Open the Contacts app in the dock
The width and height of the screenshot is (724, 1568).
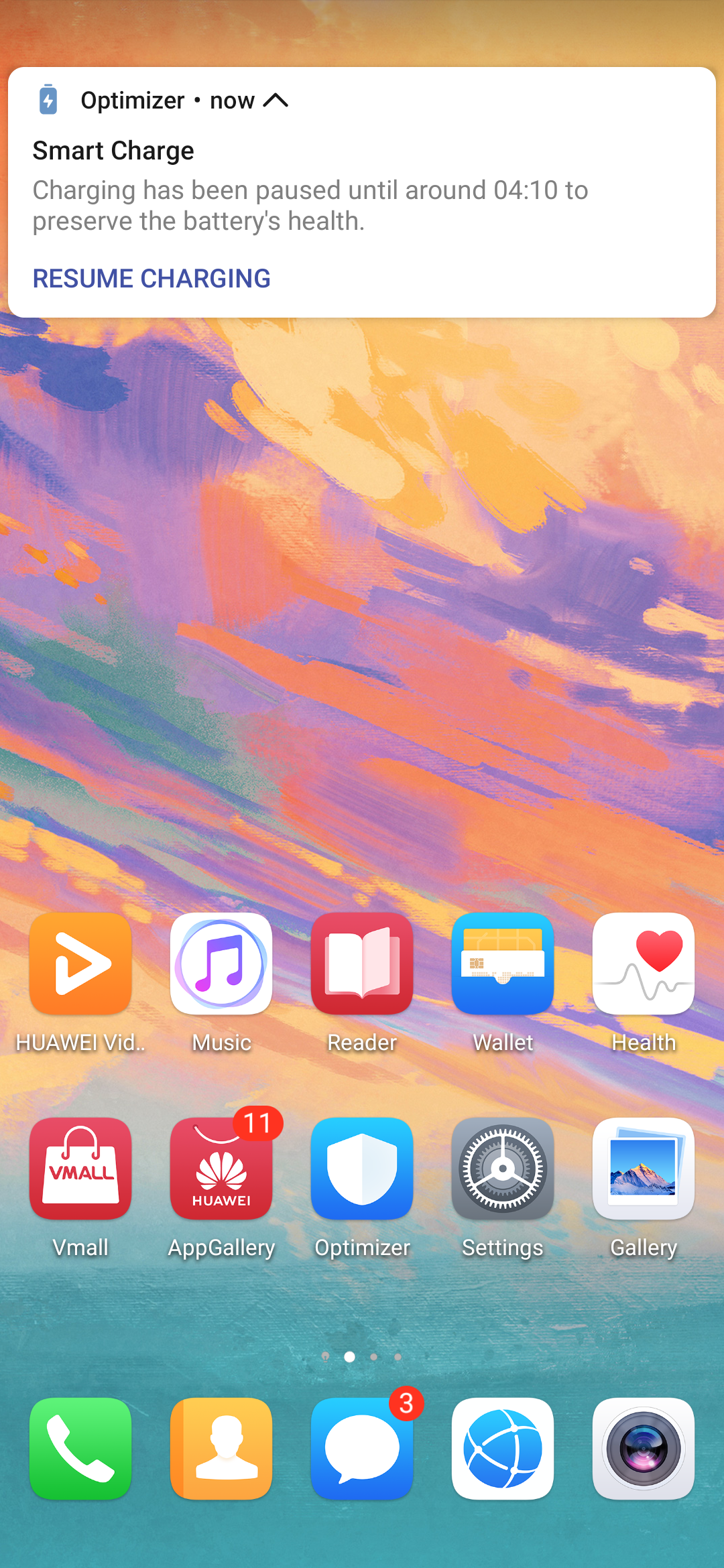tap(221, 1449)
